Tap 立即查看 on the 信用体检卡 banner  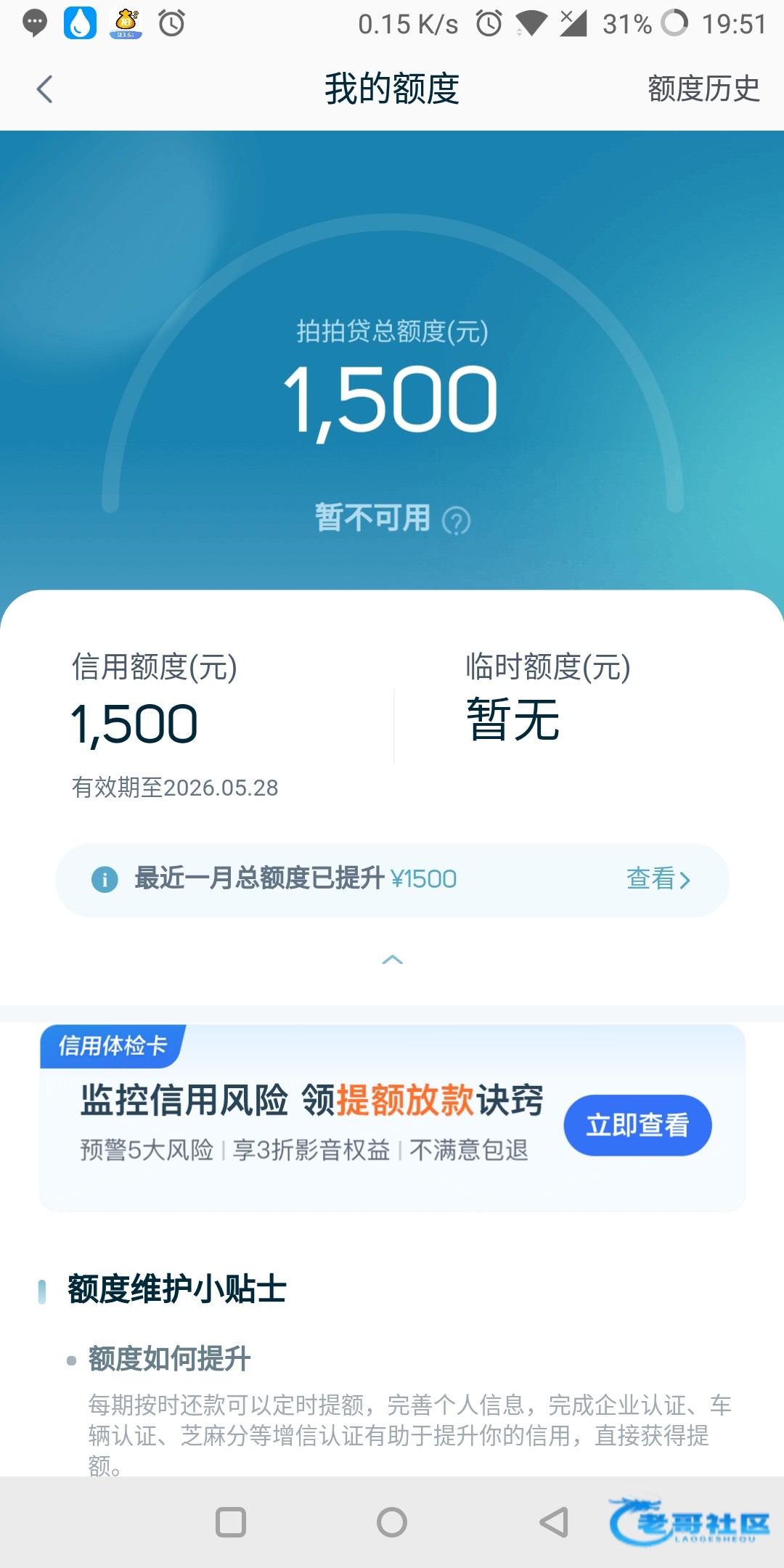pos(637,1124)
